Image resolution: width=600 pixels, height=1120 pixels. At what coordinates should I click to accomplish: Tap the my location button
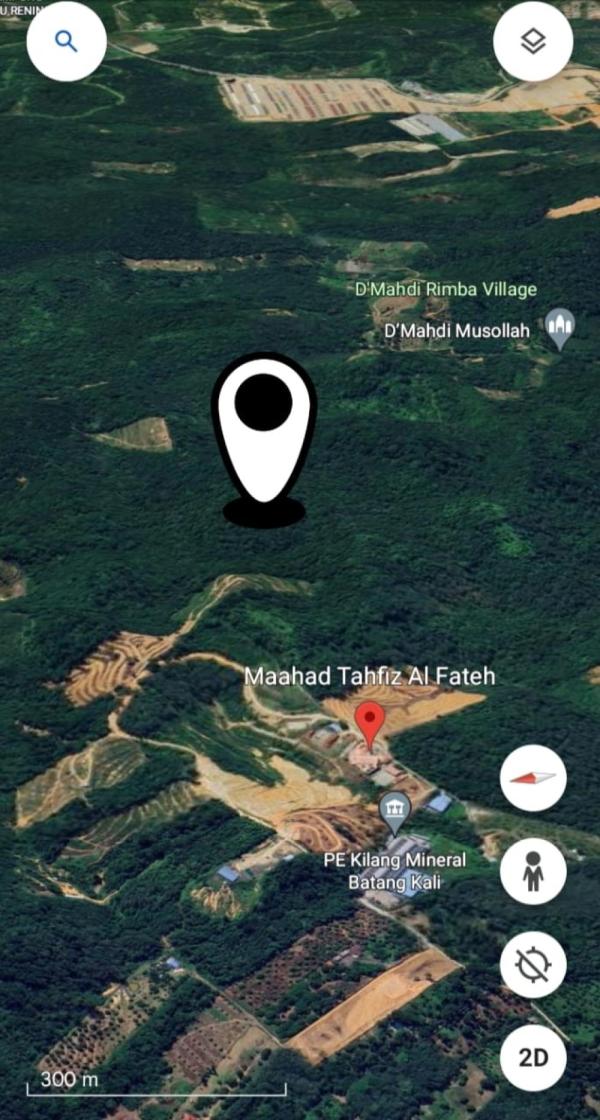[533, 965]
